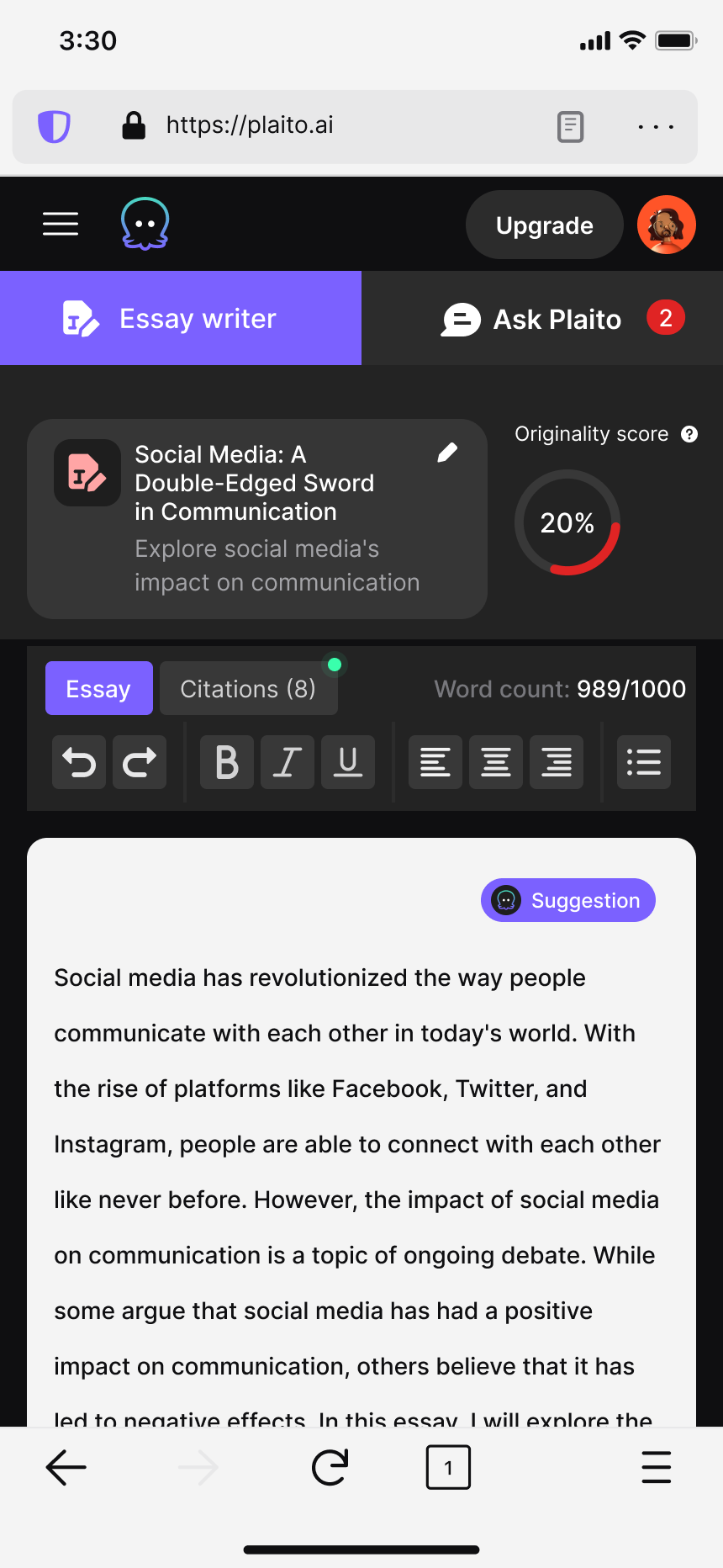This screenshot has width=723, height=1568.
Task: Edit the essay title with pencil icon
Action: pyautogui.click(x=447, y=453)
